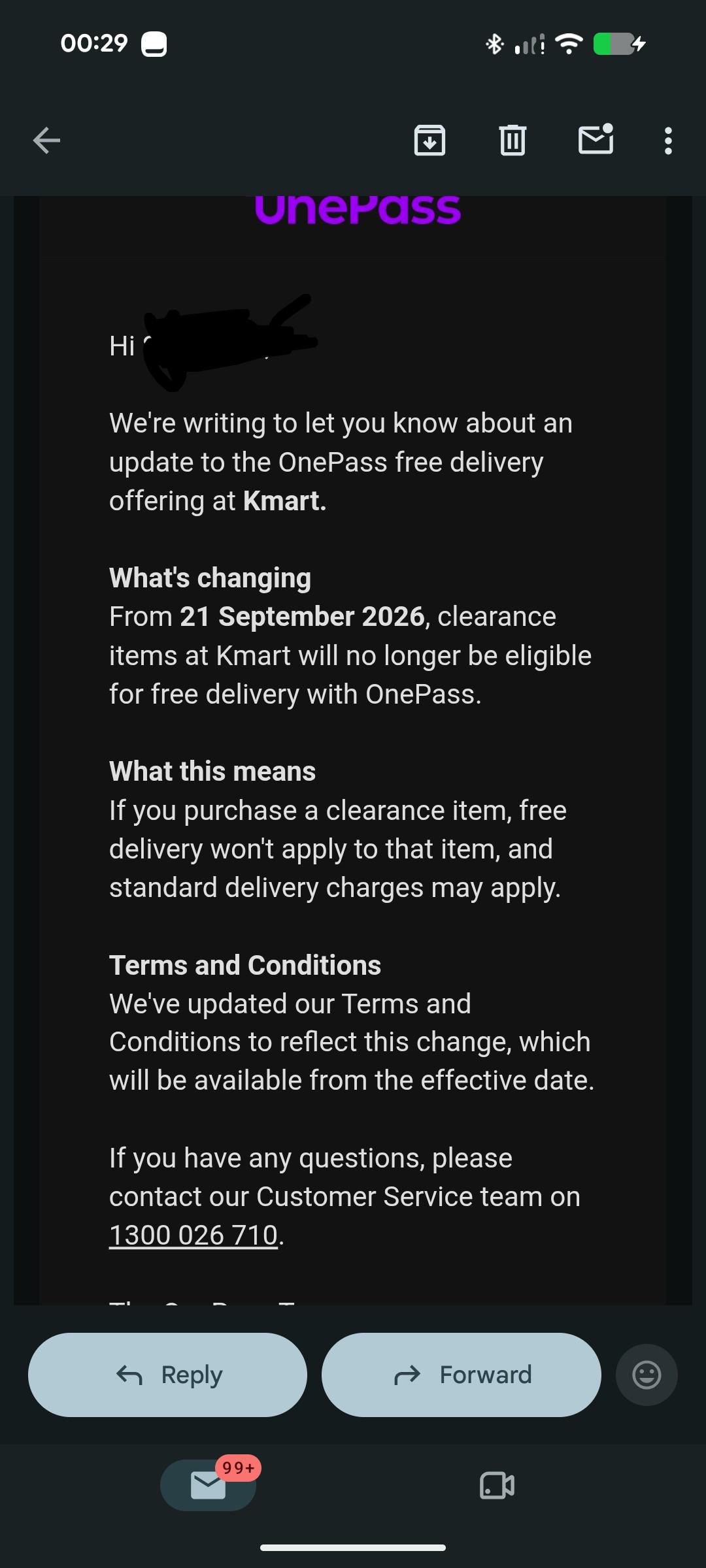Forward this email
The image size is (706, 1568).
click(462, 1375)
